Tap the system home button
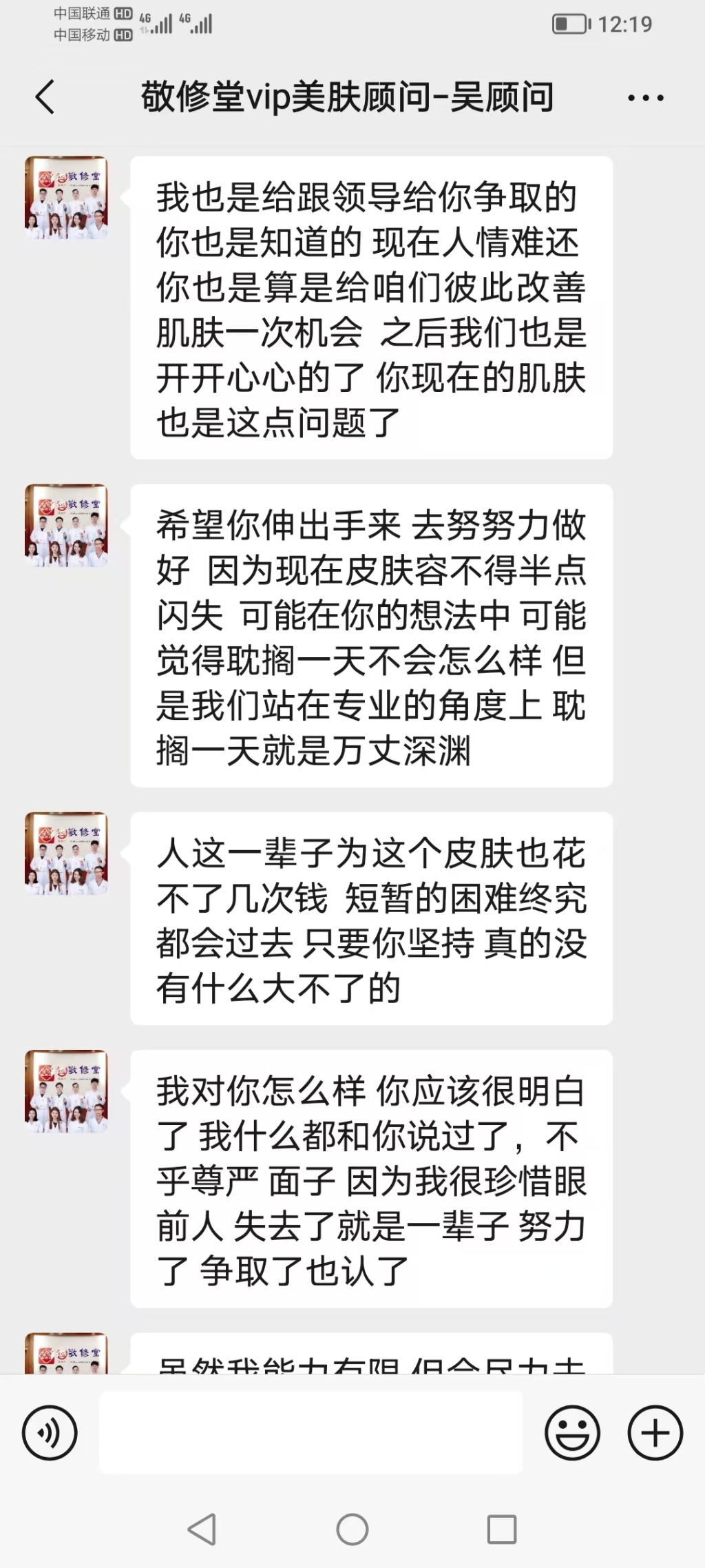 (352, 1529)
